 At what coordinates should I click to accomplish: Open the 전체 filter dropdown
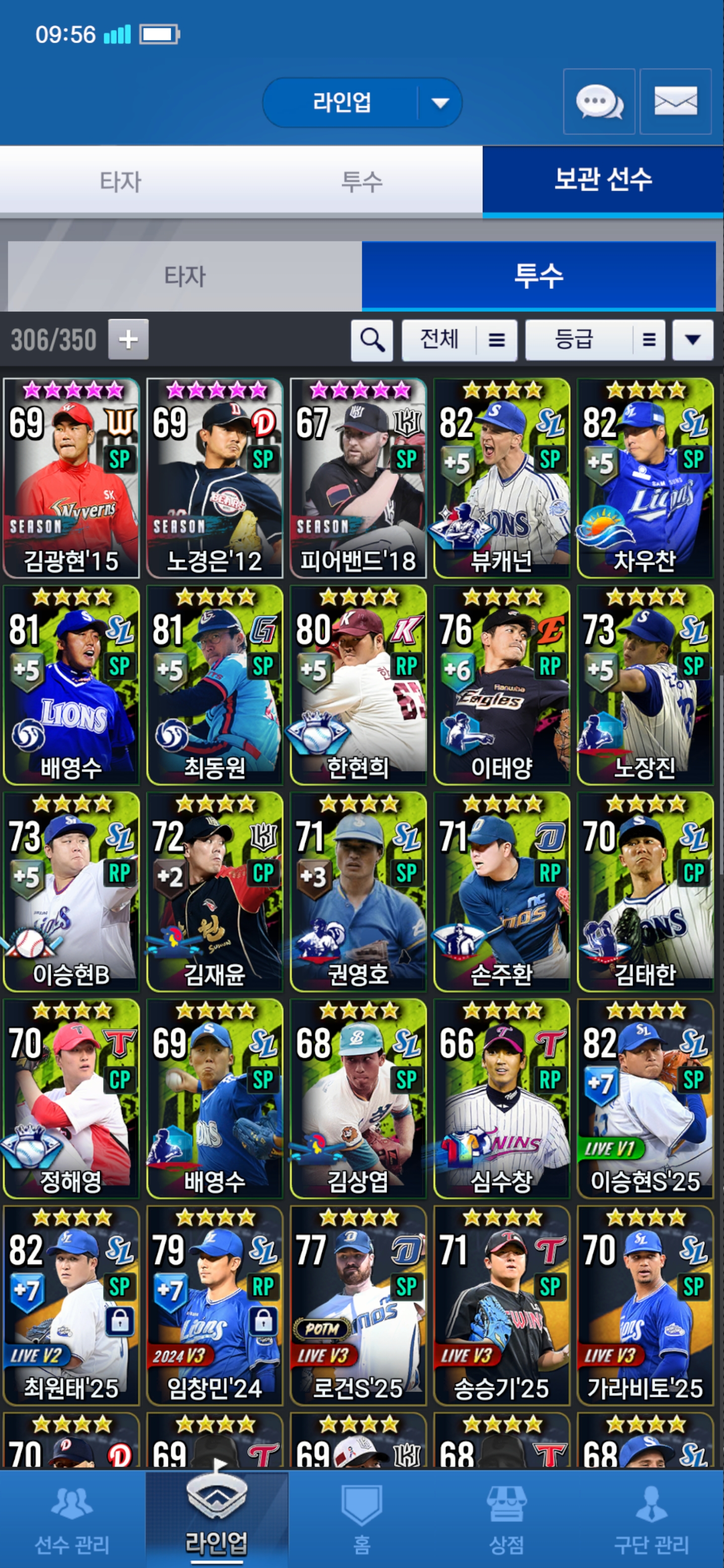pos(459,340)
